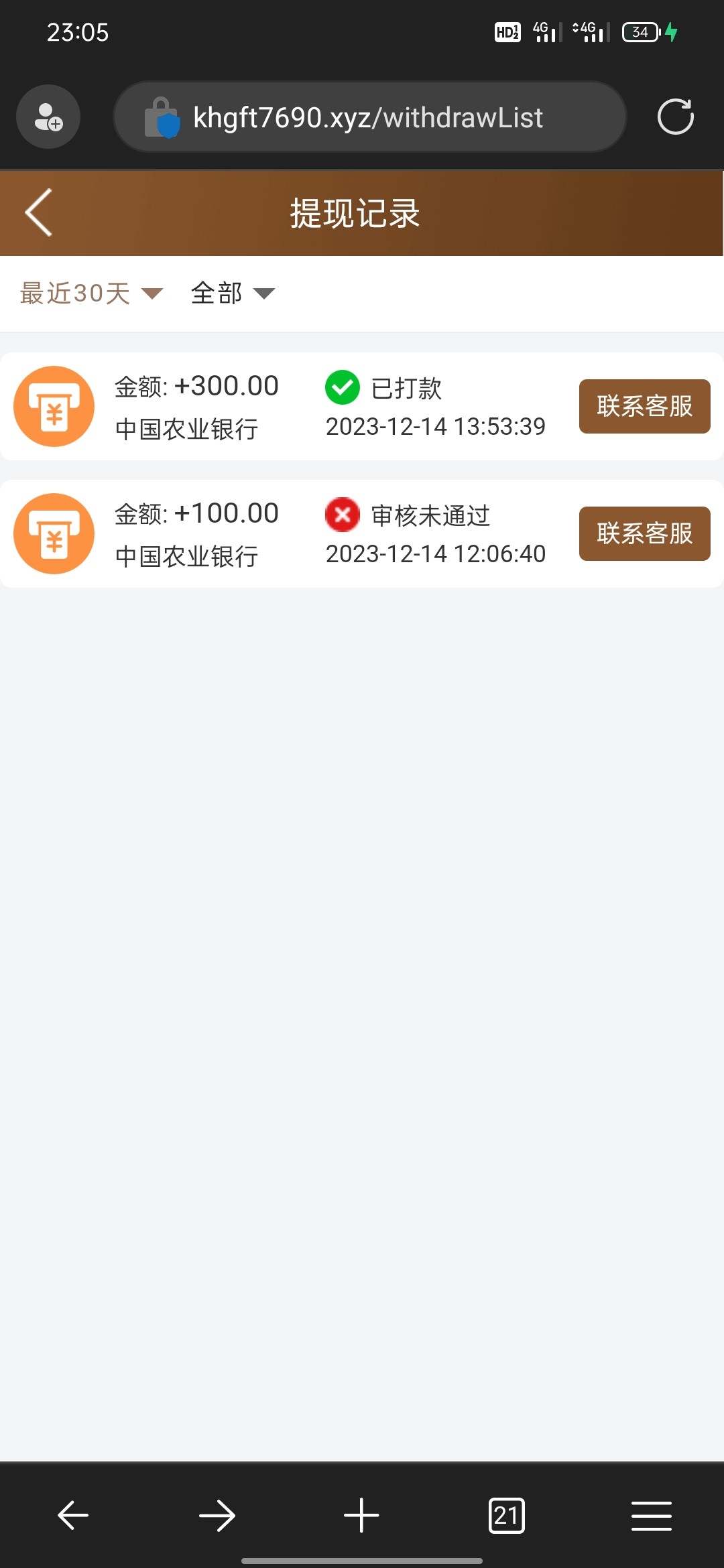This screenshot has width=724, height=1568.
Task: Navigate back with the browser back arrow
Action: (x=73, y=1515)
